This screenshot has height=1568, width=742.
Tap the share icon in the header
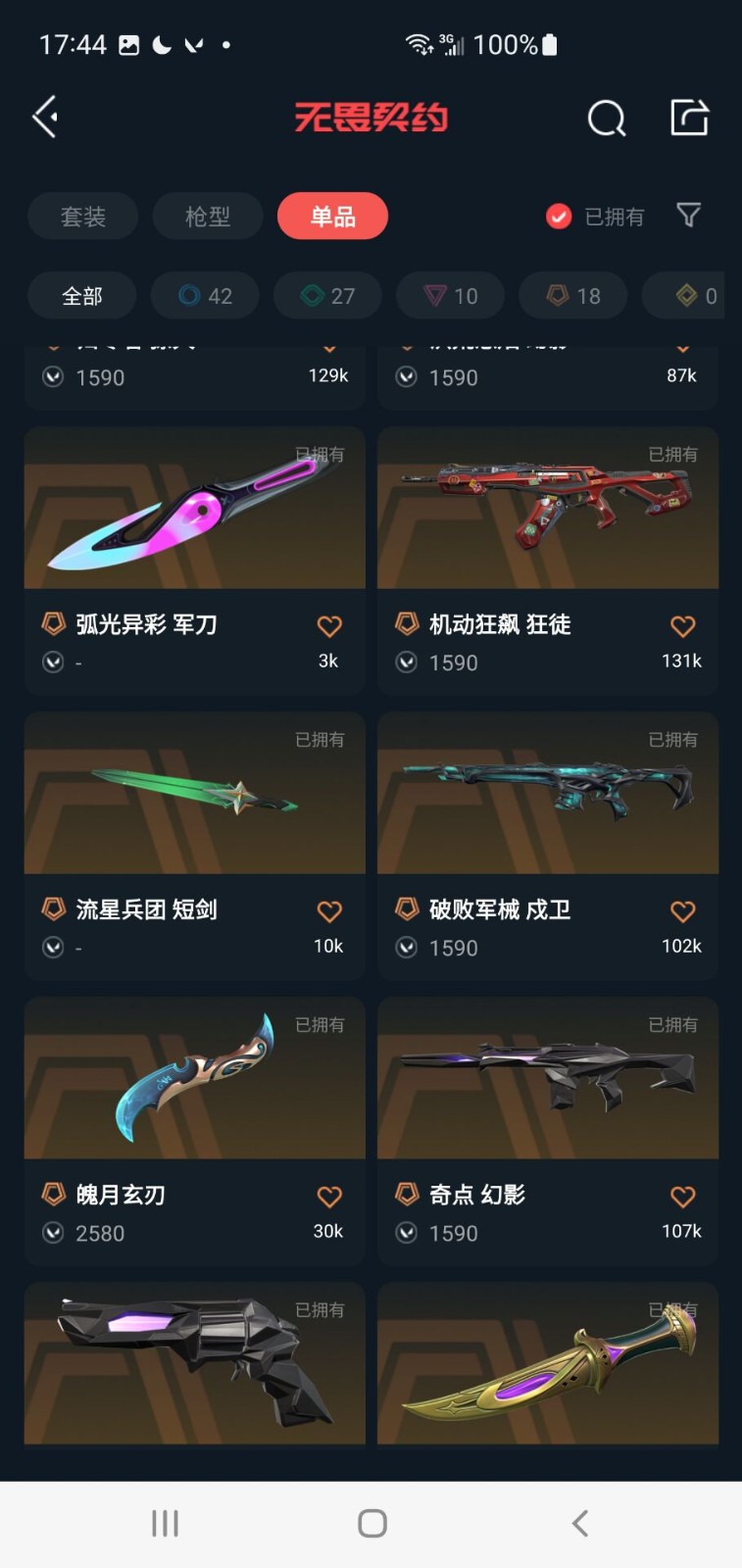[689, 118]
